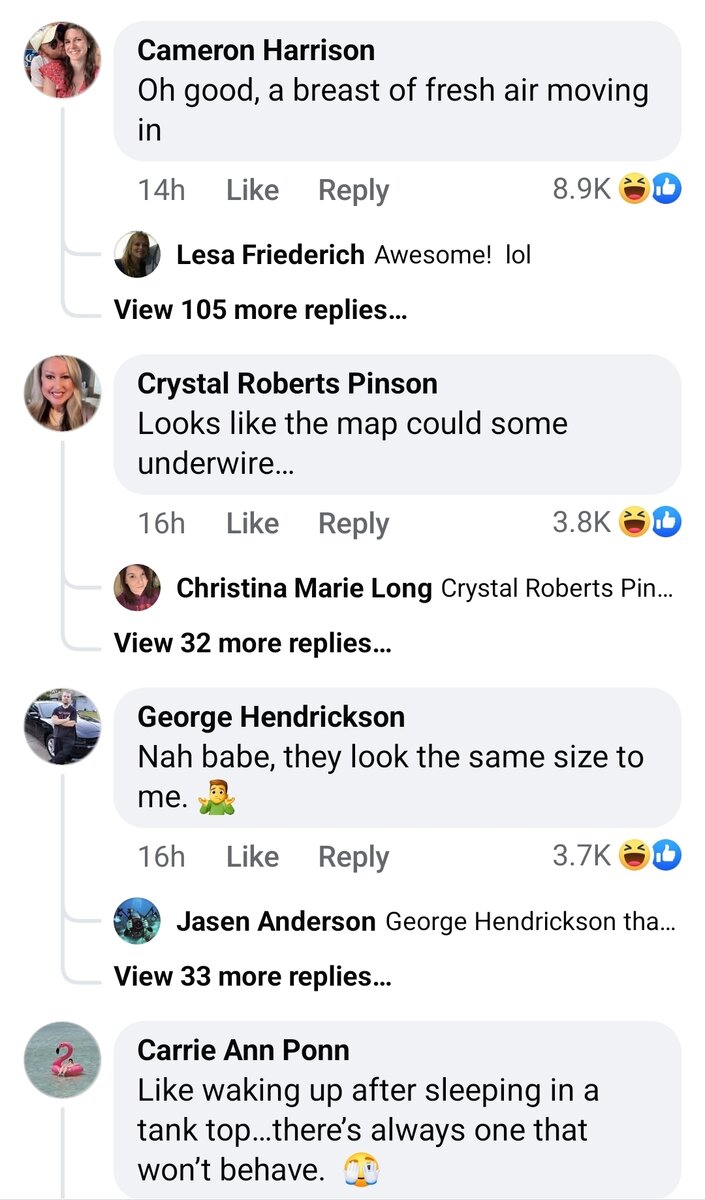View 33 more replies under George's comment
Screen dimensions: 705x1200
(x=252, y=976)
